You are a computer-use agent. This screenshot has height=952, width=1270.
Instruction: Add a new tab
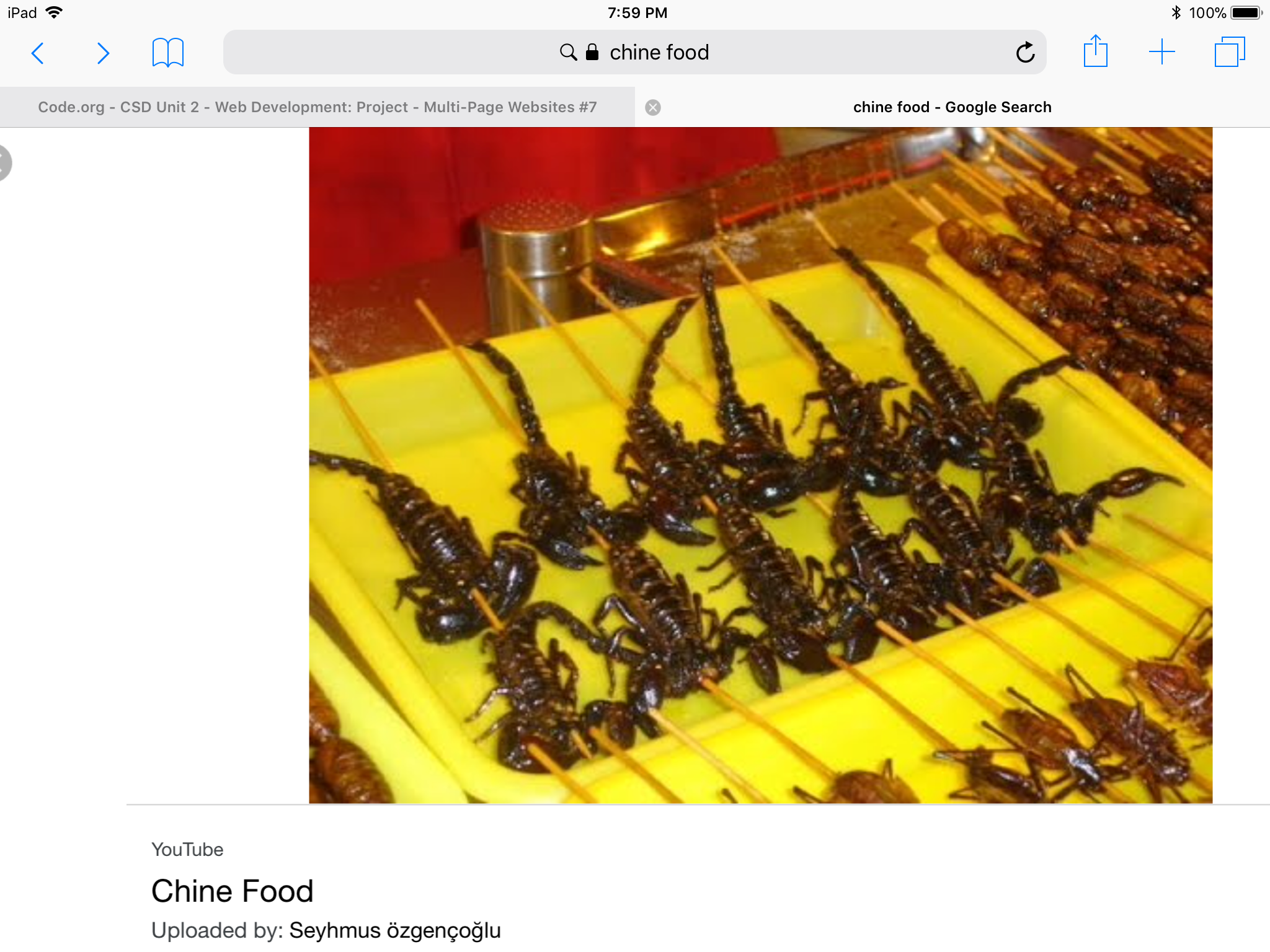coord(1161,52)
